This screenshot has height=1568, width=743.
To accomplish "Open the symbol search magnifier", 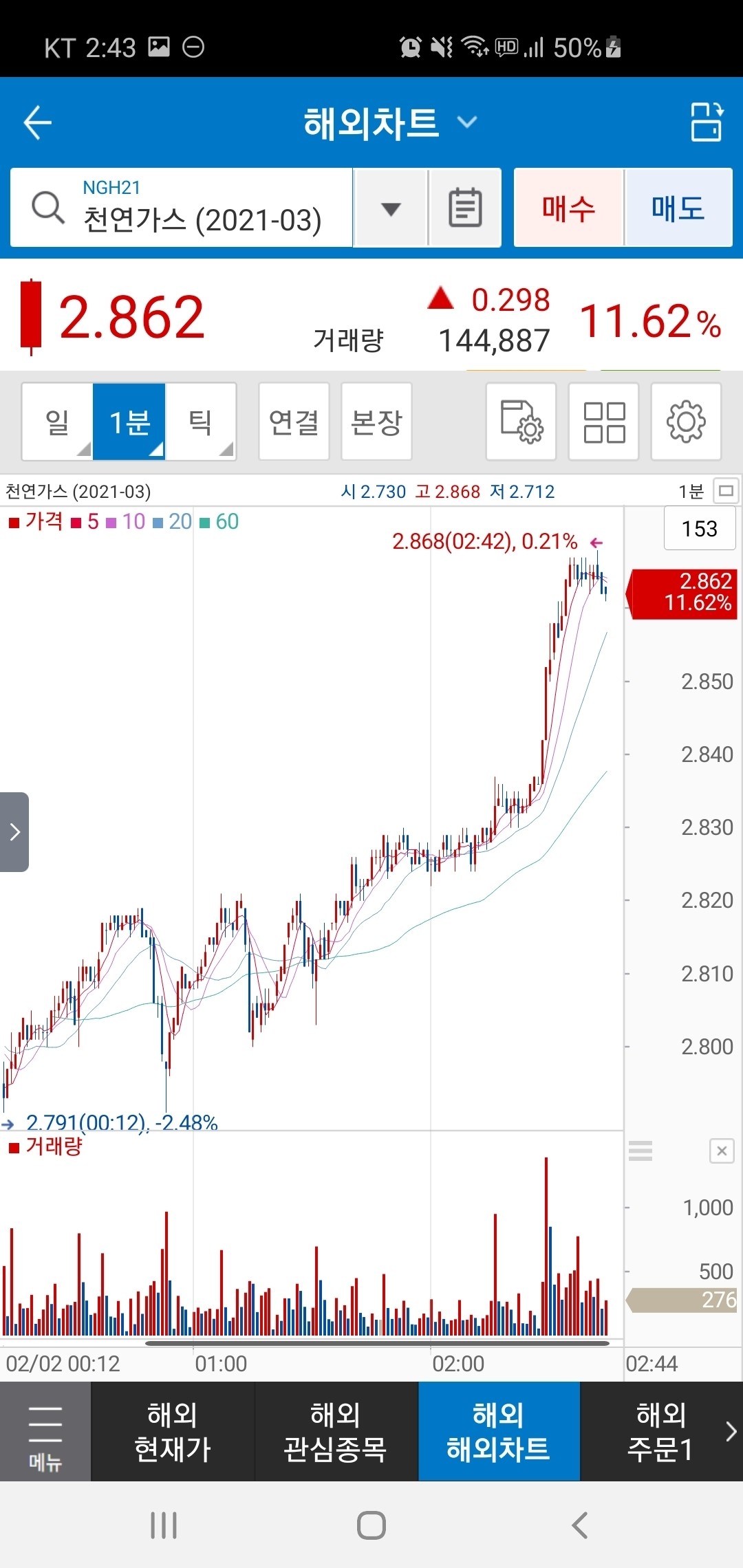I will pos(45,207).
